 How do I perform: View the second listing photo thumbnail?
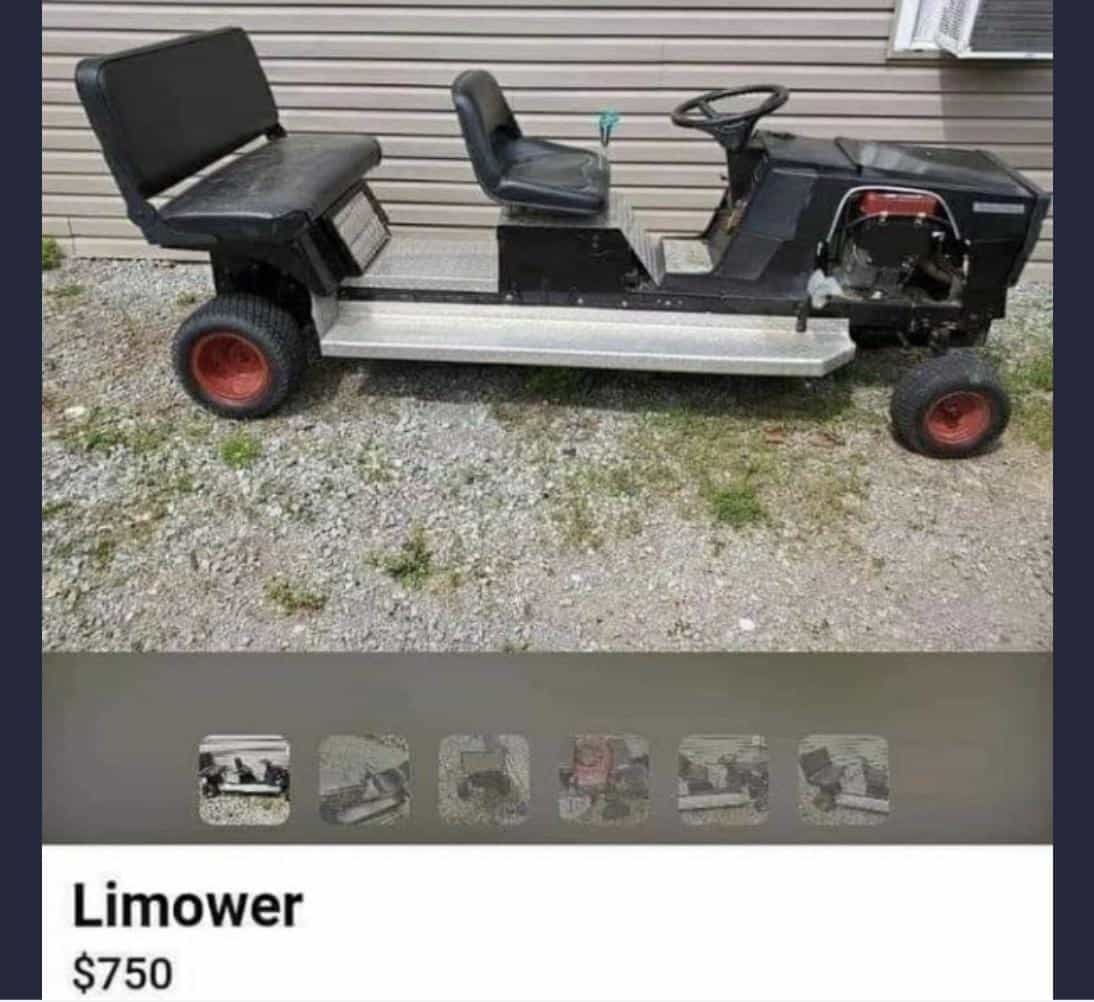(364, 780)
